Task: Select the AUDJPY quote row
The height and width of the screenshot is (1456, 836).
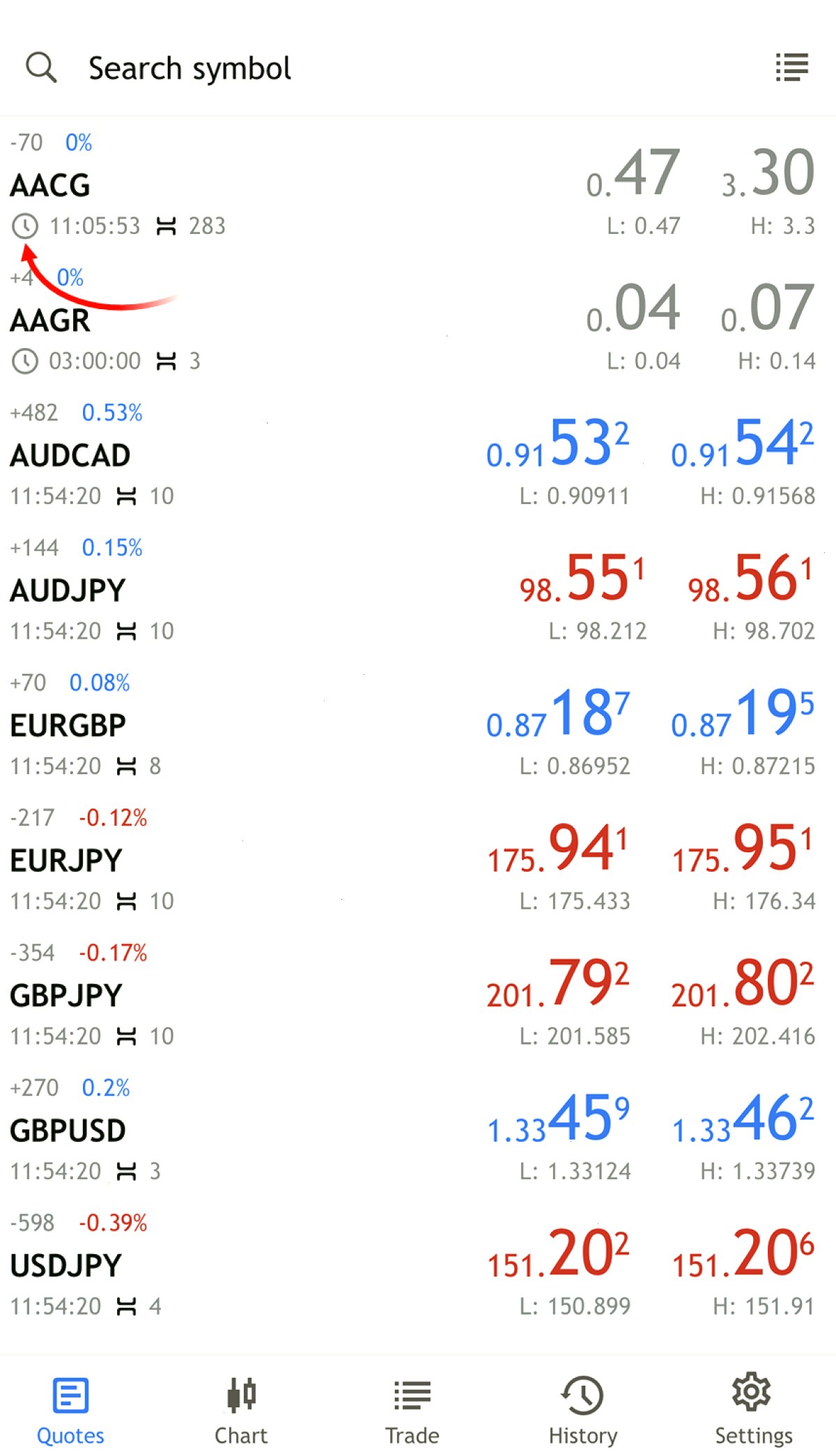Action: (x=418, y=590)
